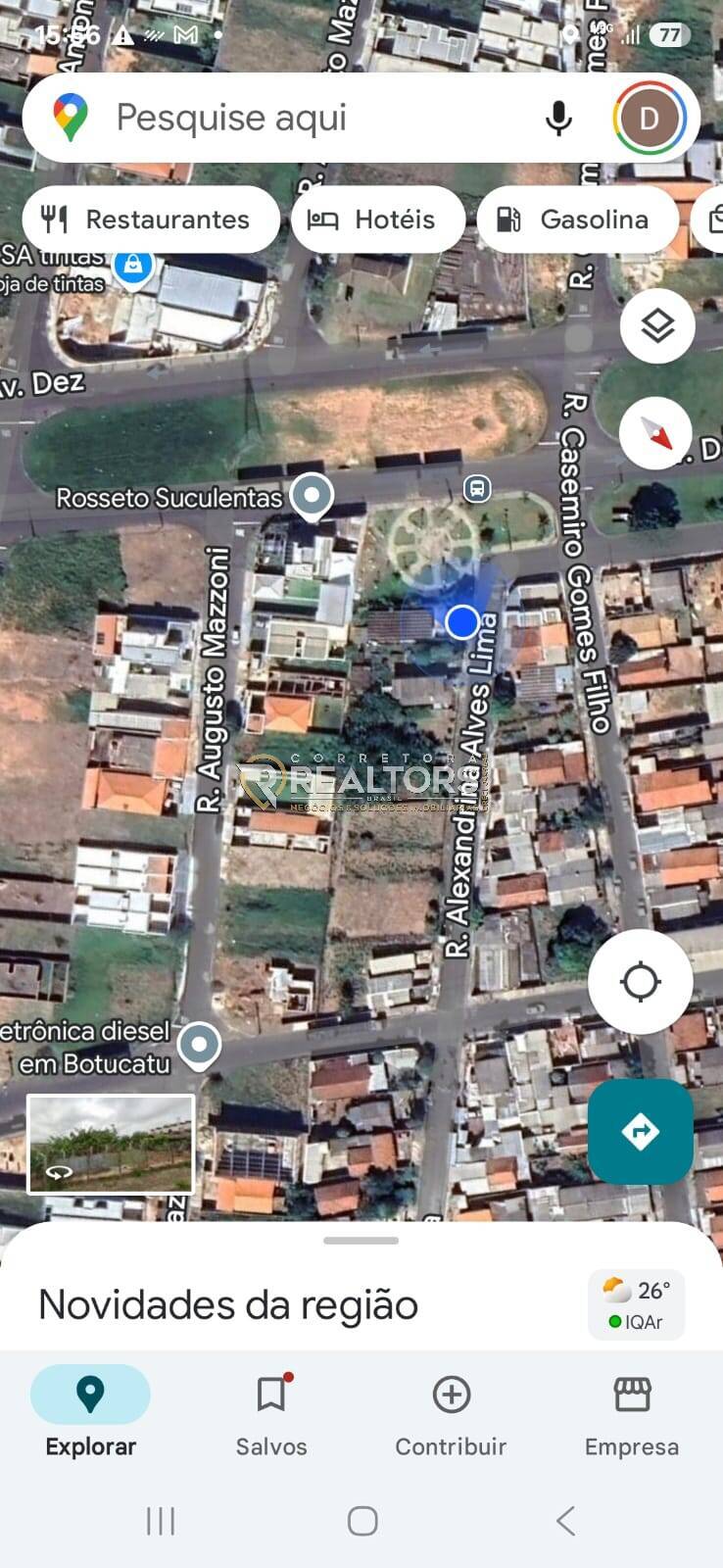This screenshot has height=1568, width=723.
Task: Open the Rosseto Suculentas place pin
Action: (x=313, y=496)
